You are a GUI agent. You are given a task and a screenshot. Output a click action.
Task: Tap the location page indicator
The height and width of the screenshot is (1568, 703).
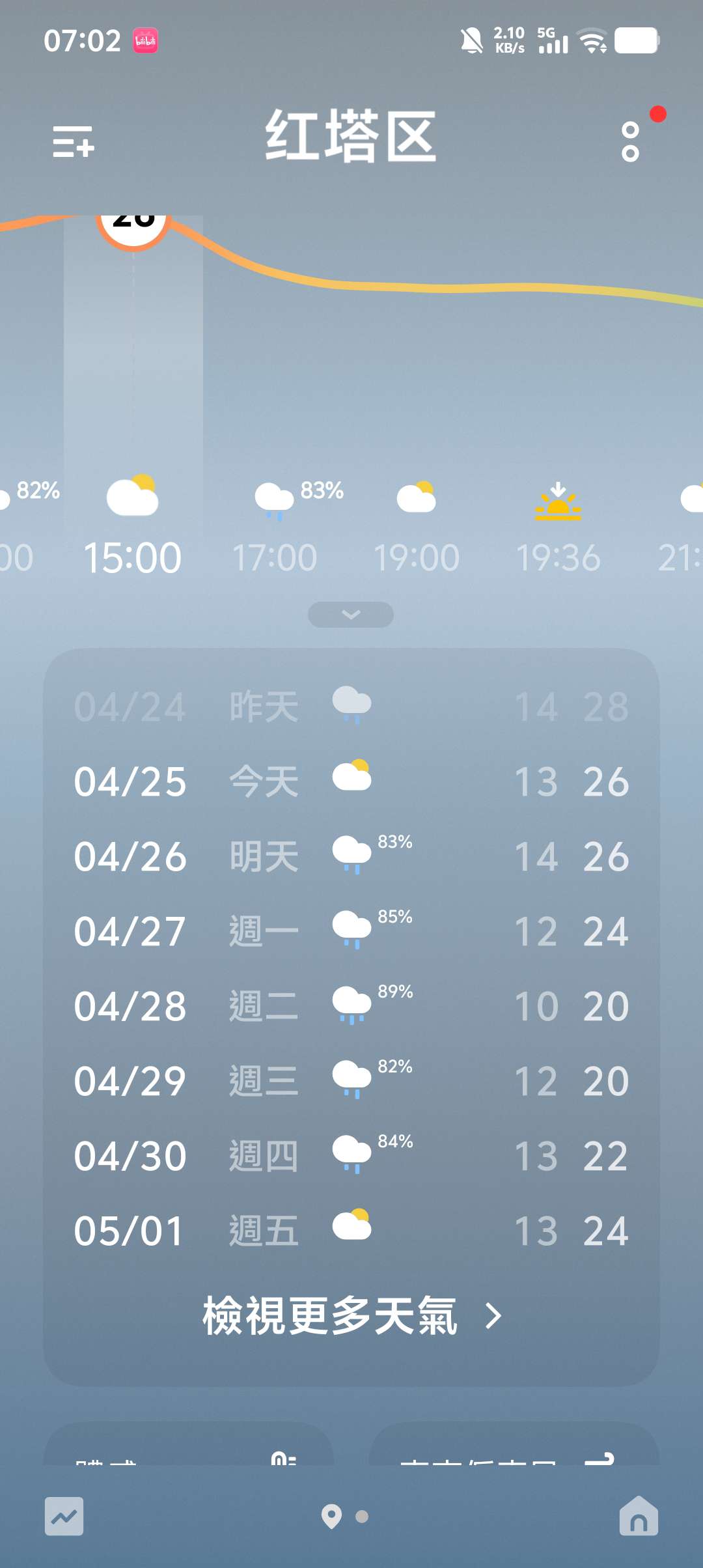coord(332,1517)
